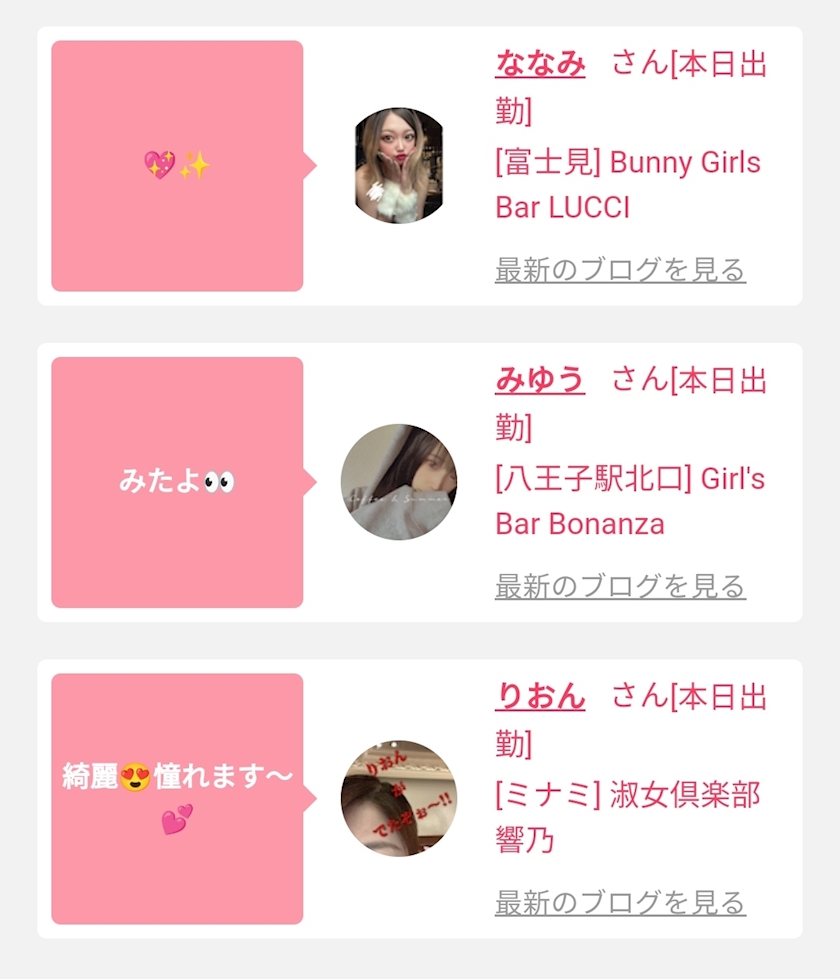Viewport: 840px width, 979px height.
Task: Tap ななみ's round profile photo
Action: tap(399, 166)
